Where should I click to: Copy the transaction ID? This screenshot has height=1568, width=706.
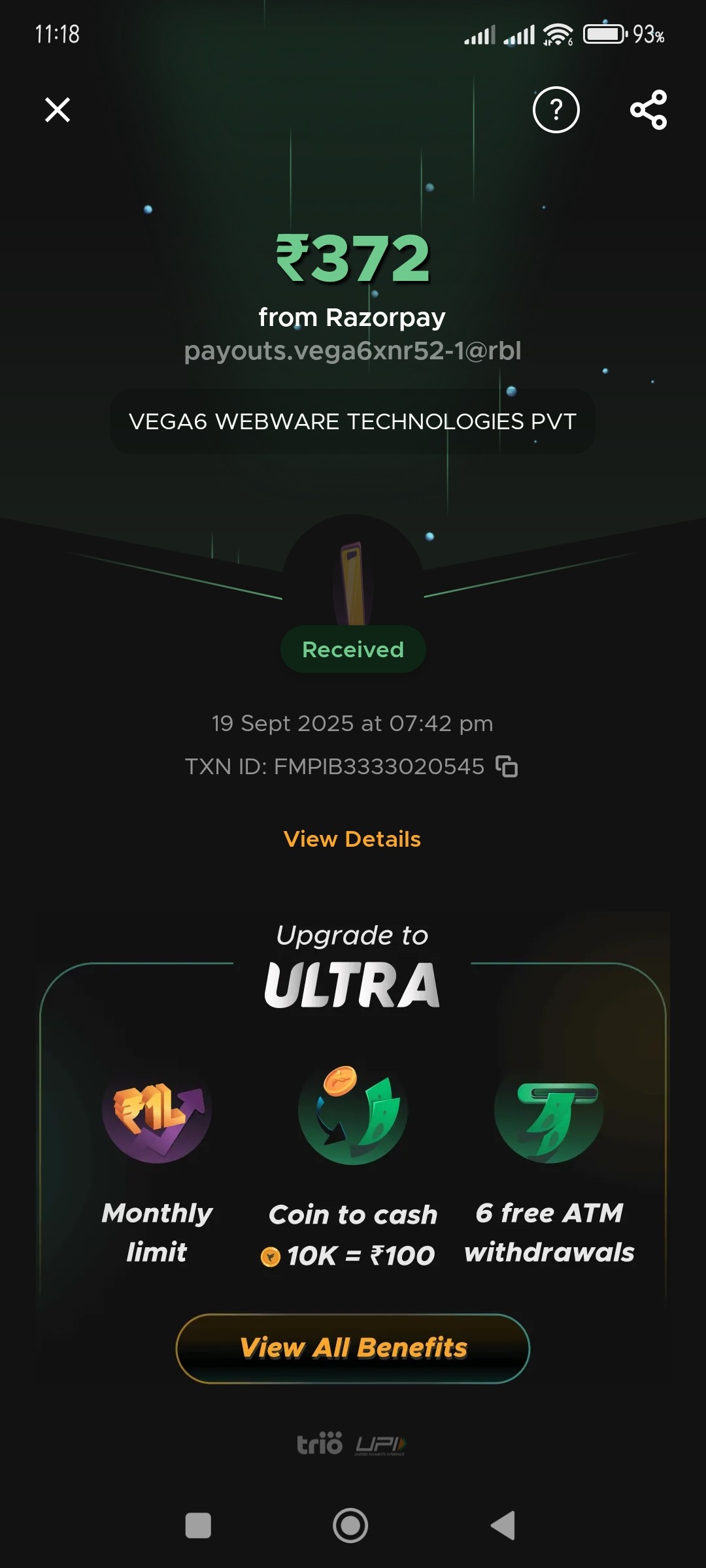[507, 766]
